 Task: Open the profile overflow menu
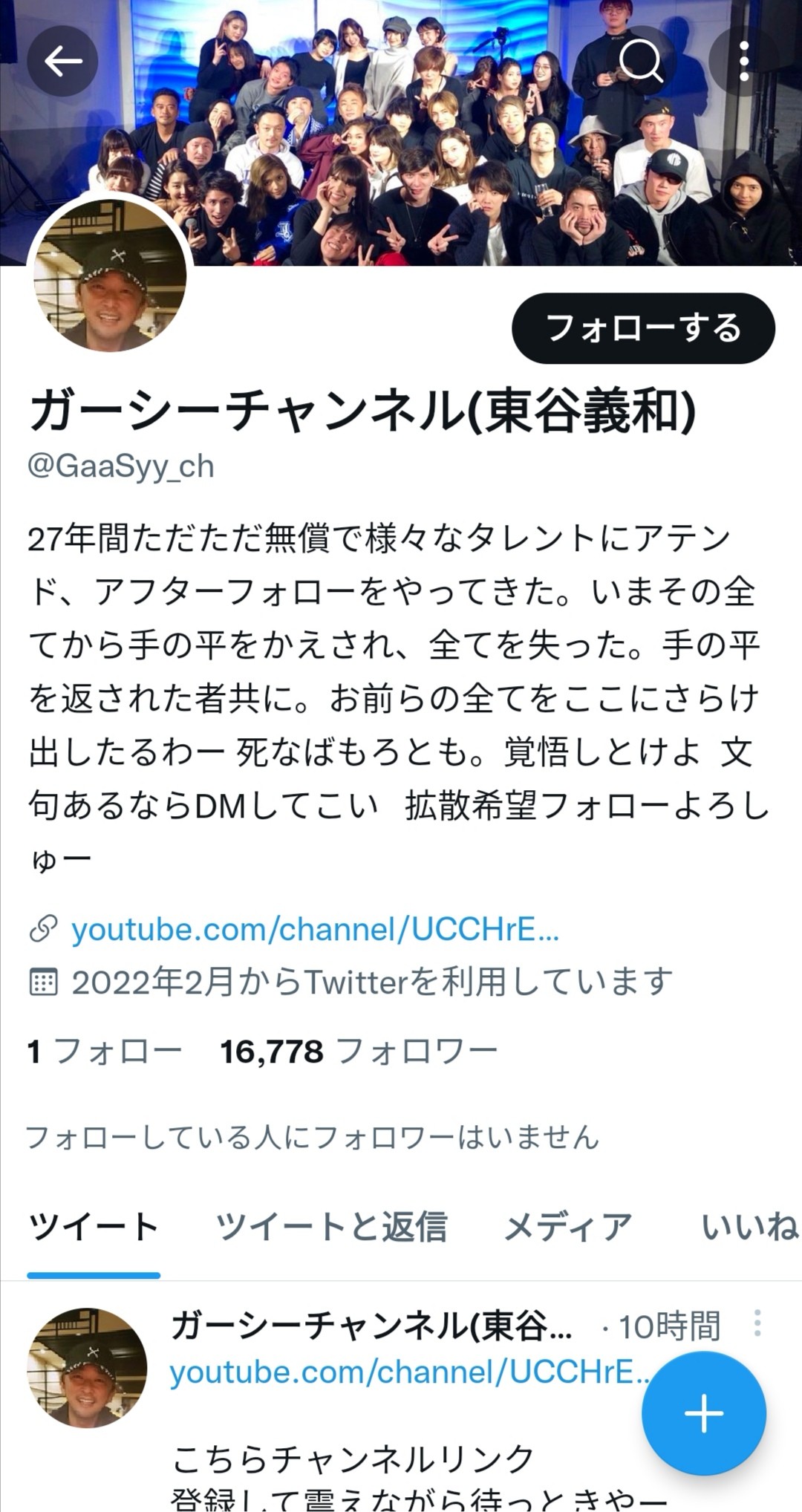point(745,61)
